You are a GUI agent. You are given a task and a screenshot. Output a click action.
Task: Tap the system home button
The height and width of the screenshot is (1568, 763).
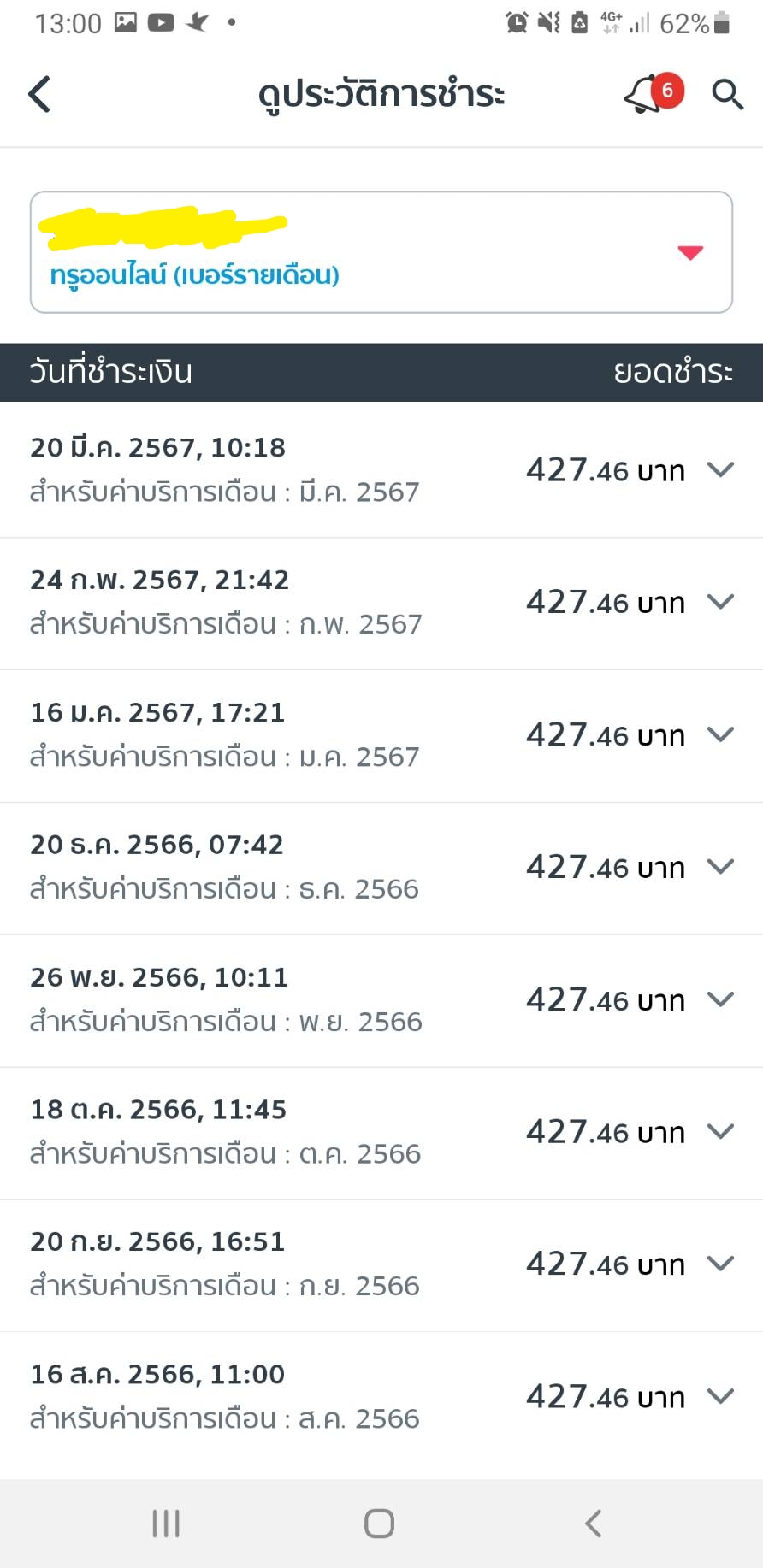[x=379, y=1523]
